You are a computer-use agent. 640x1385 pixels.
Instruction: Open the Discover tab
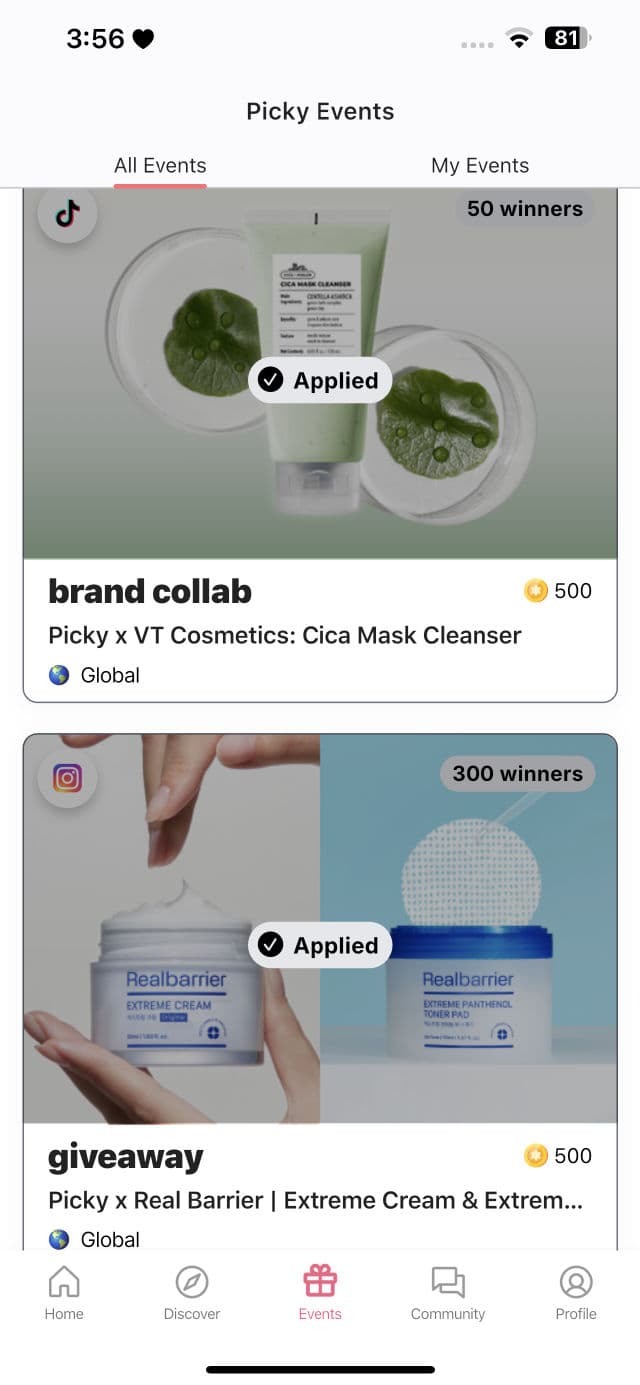click(x=192, y=1293)
